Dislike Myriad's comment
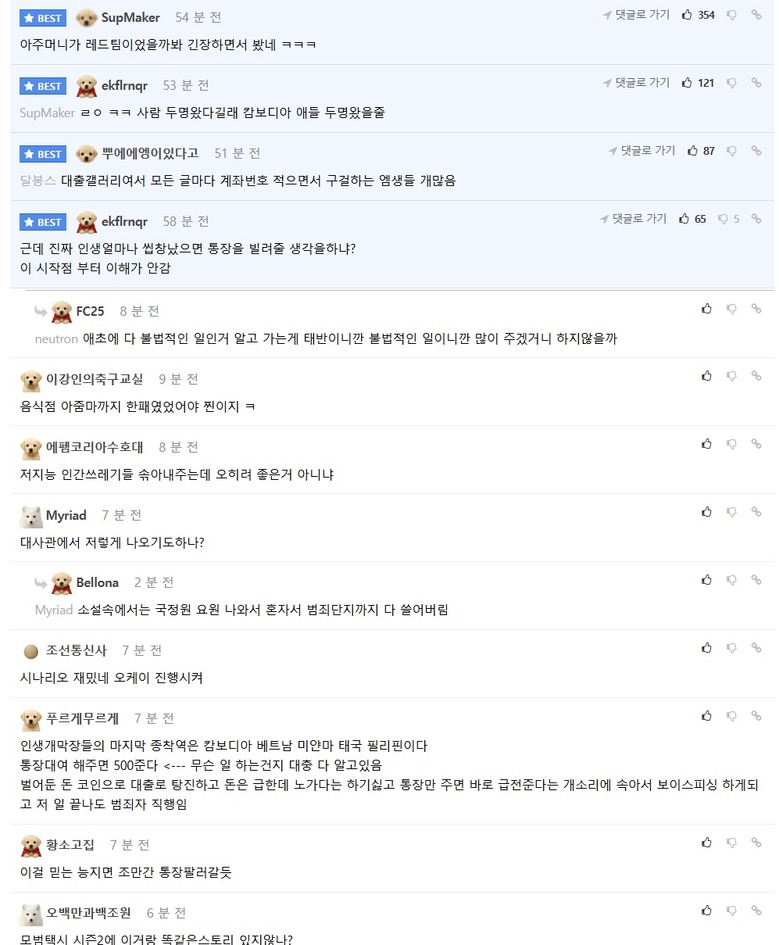Screen dimensions: 779x945 pyautogui.click(x=732, y=512)
